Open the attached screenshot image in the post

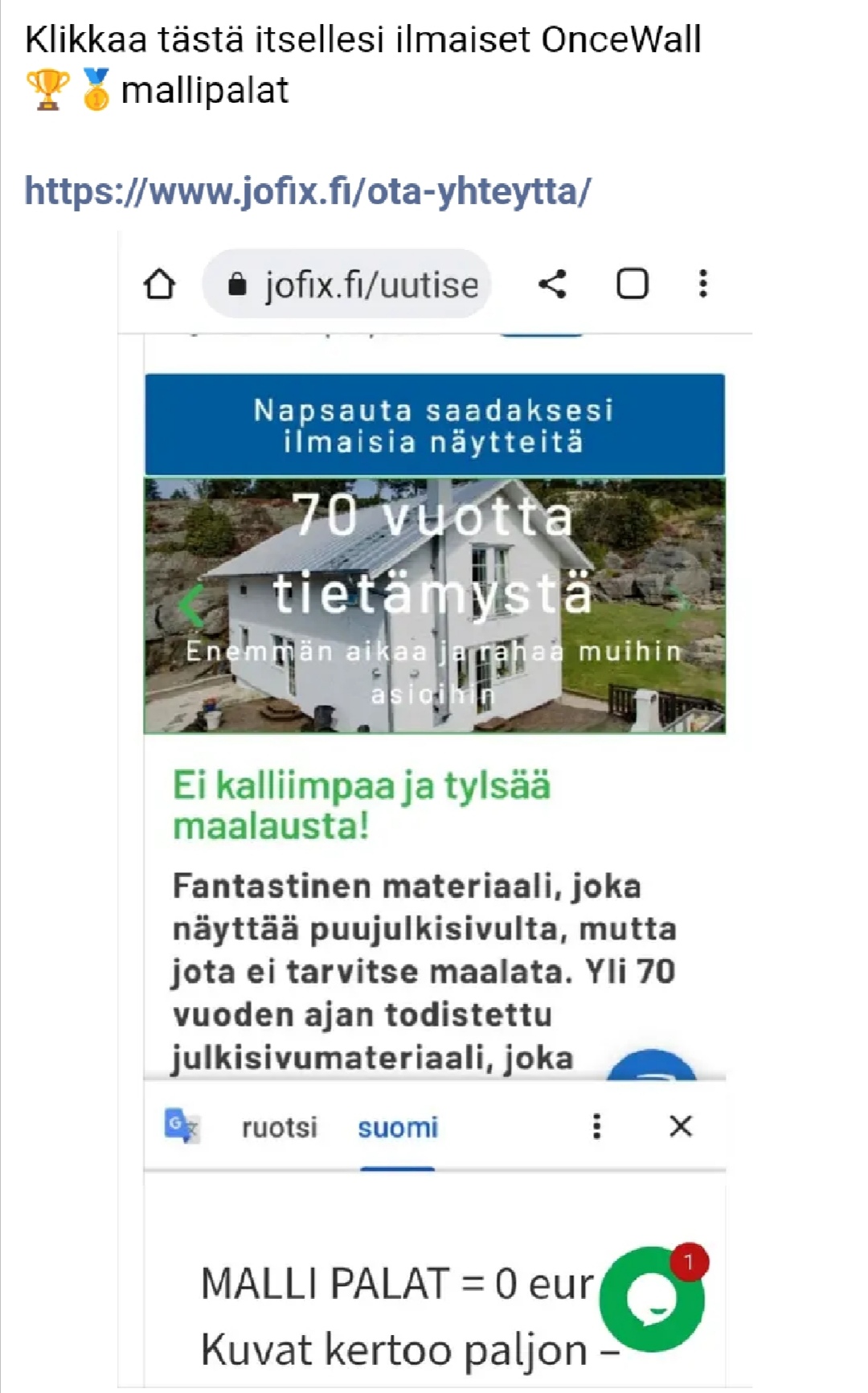434,808
